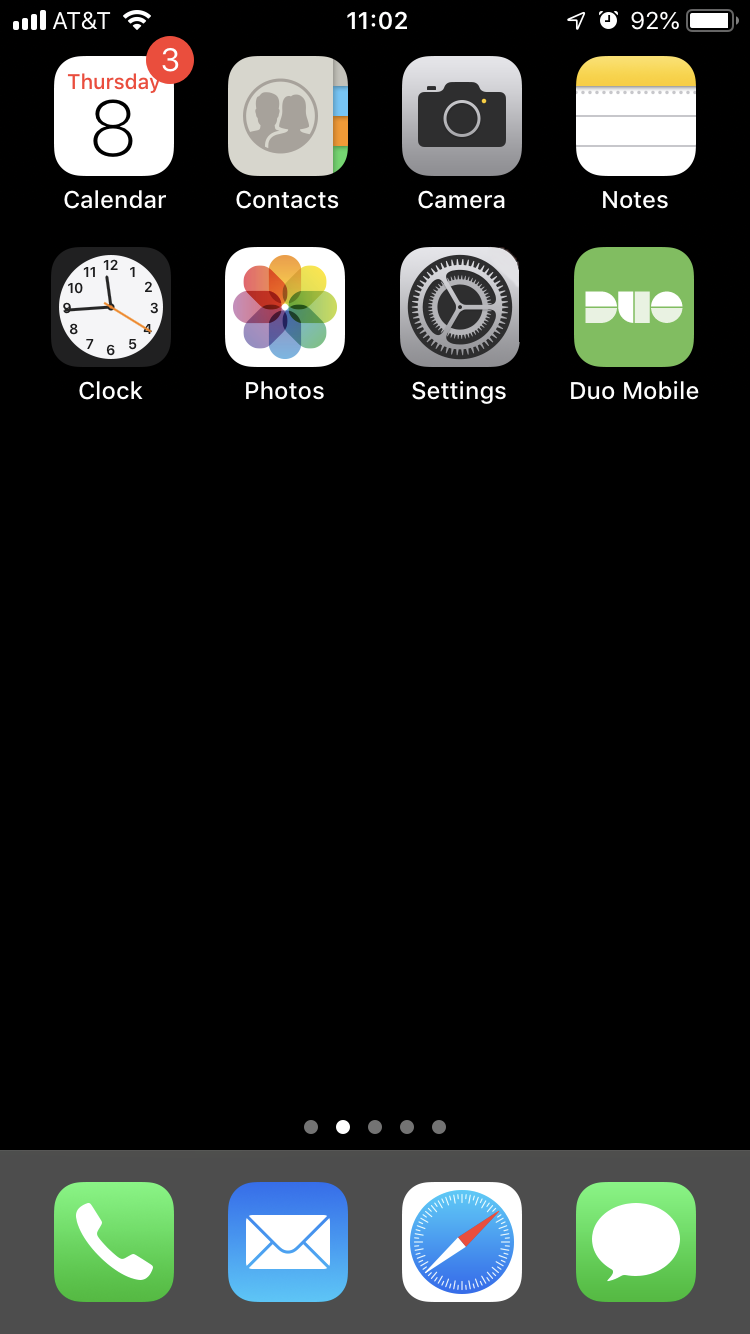
Task: Tap the Calendar notification badge showing 3
Action: [169, 60]
